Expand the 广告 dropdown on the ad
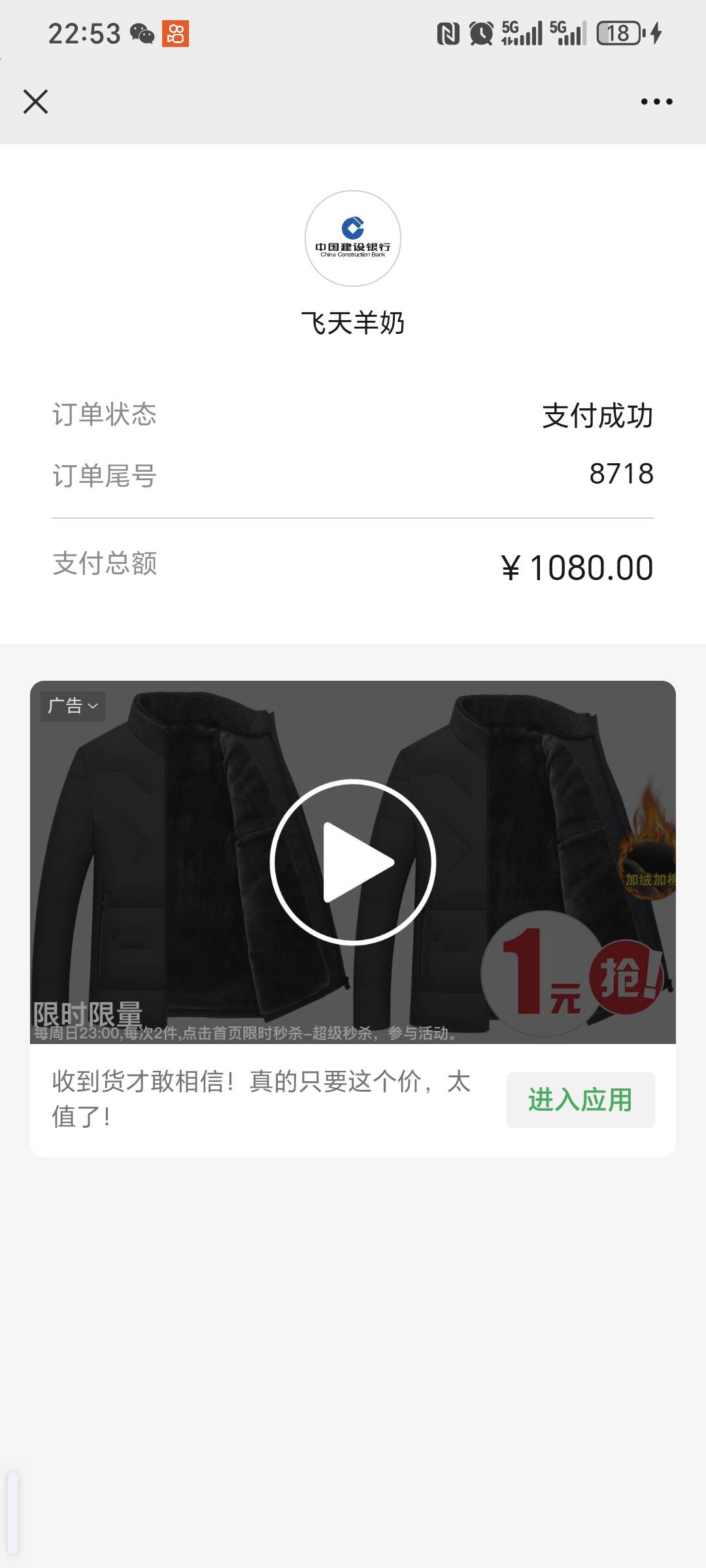Viewport: 706px width, 1568px height. click(x=73, y=706)
